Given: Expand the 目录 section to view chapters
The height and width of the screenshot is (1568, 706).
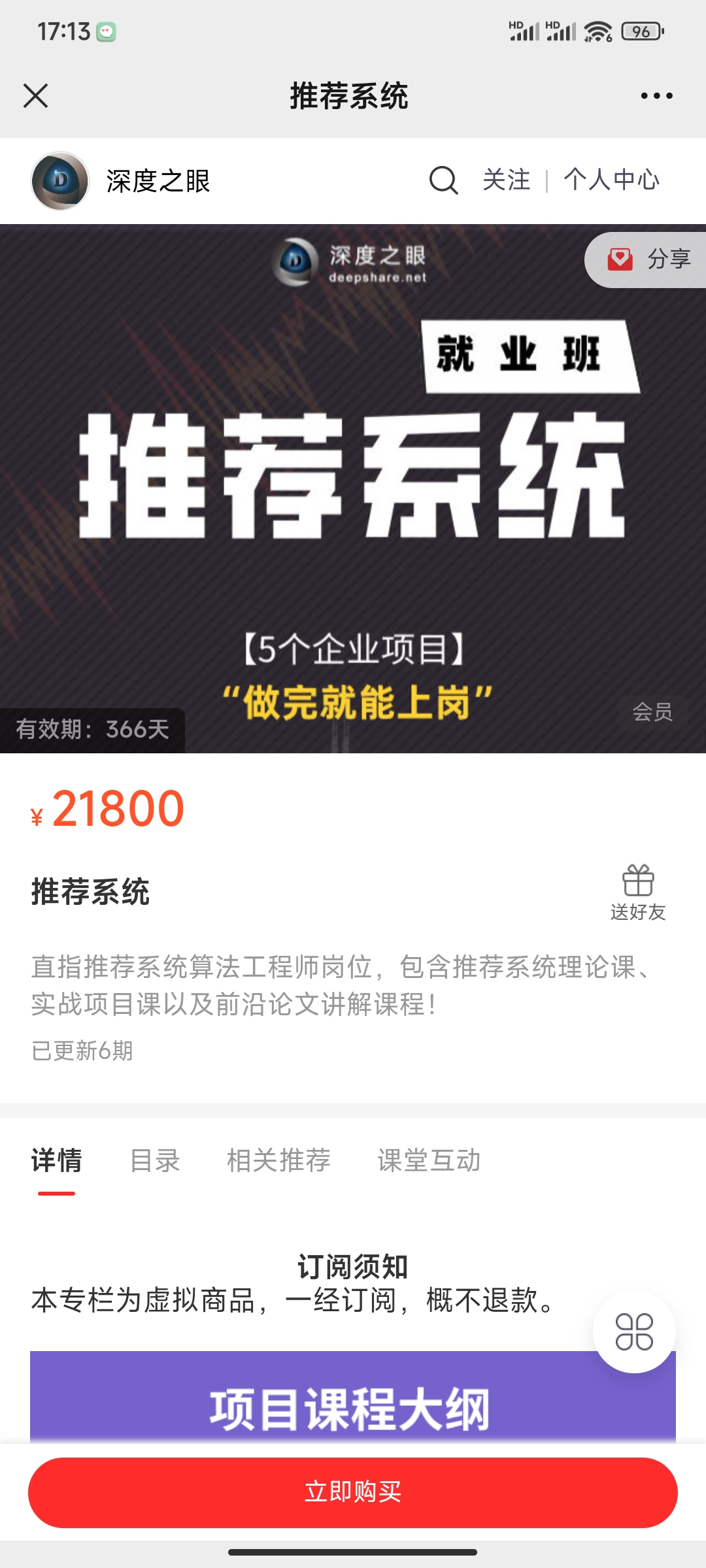Looking at the screenshot, I should (x=156, y=1161).
